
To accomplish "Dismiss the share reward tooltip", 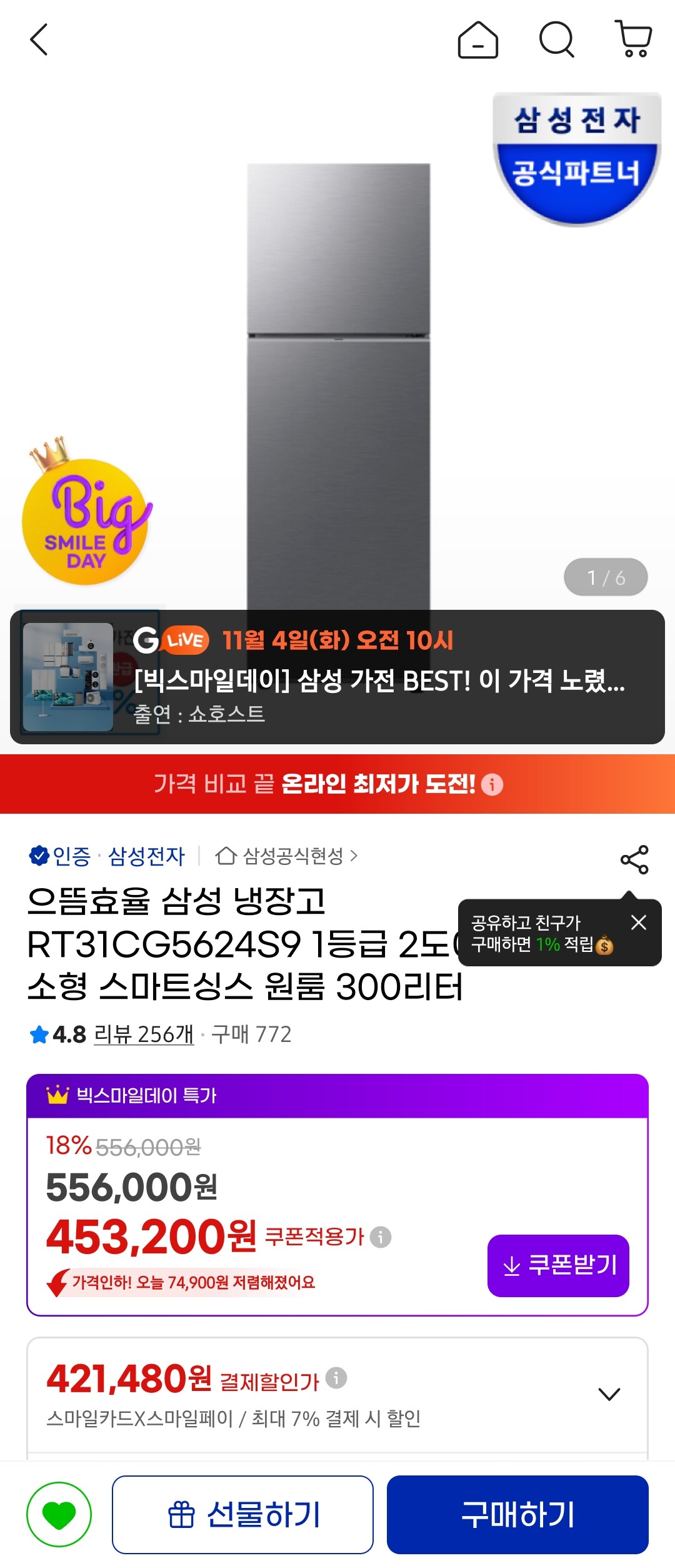I will coord(638,922).
